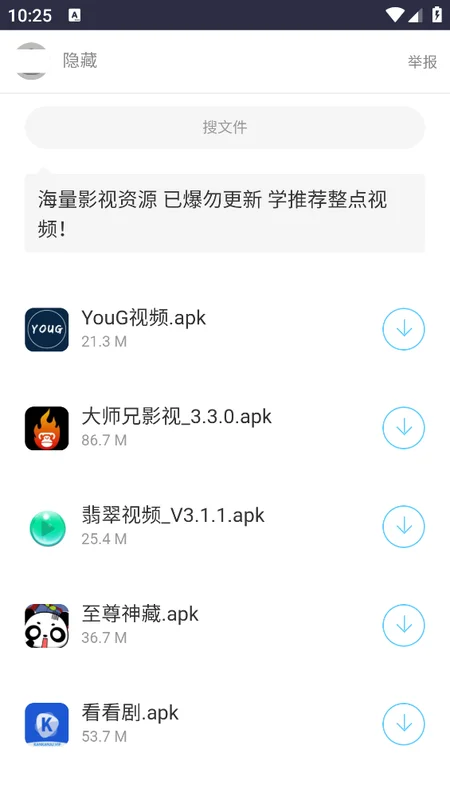Download 至尊神藏.apk

(404, 626)
